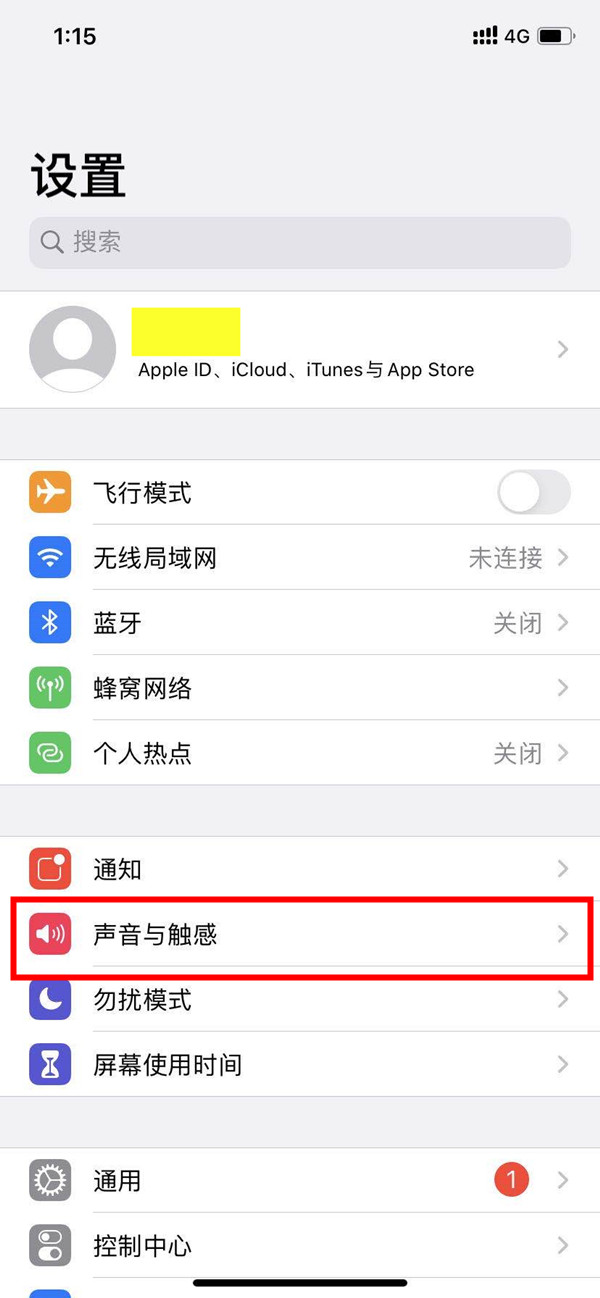Viewport: 600px width, 1298px height.
Task: Toggle the 飞行模式 switch
Action: (533, 493)
